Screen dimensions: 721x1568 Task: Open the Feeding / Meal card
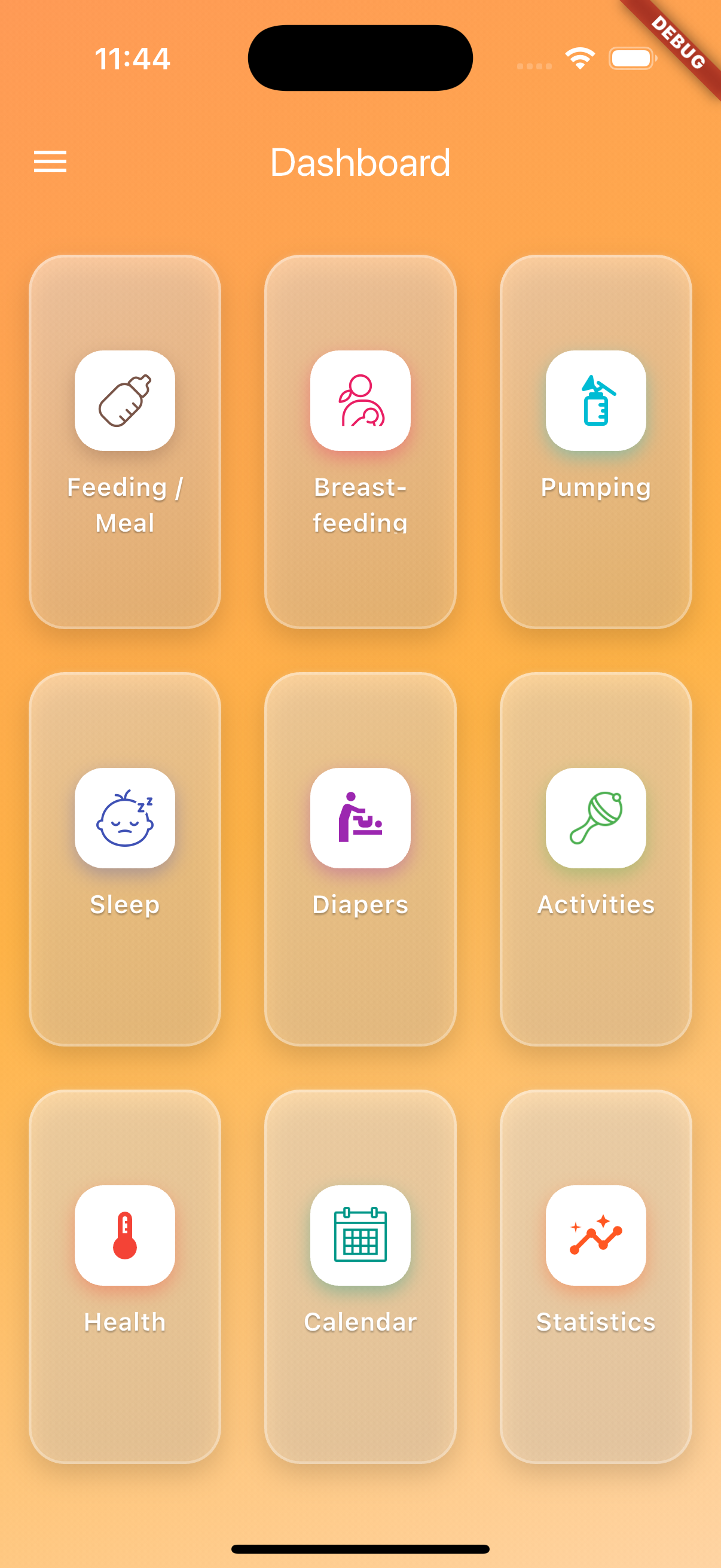click(125, 441)
